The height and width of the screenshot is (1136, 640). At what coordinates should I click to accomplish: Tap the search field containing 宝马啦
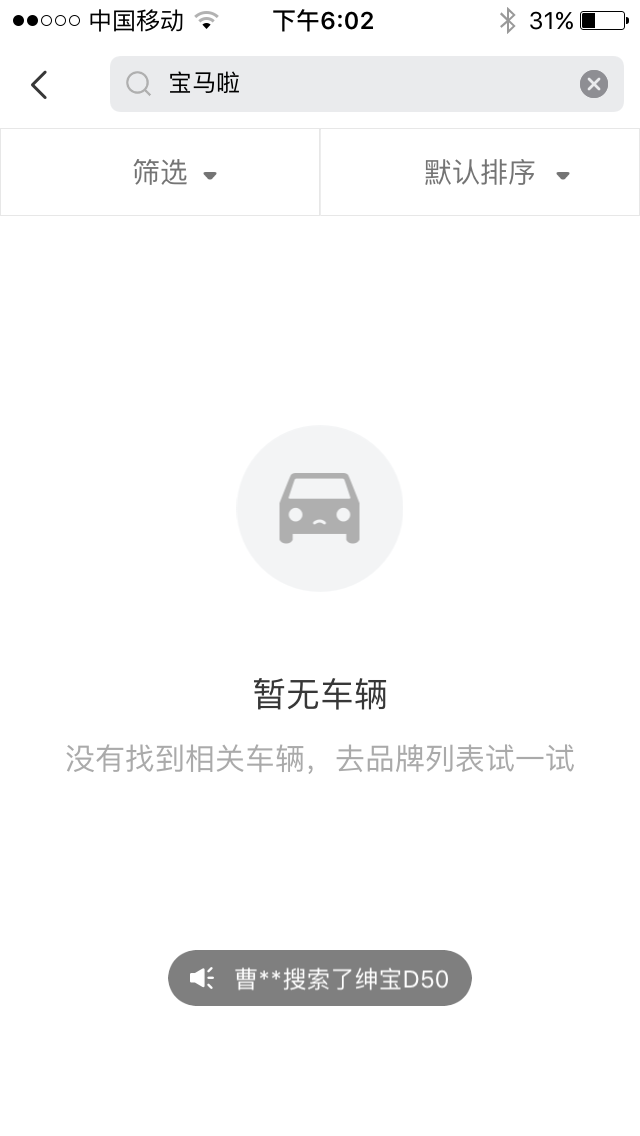[x=366, y=84]
